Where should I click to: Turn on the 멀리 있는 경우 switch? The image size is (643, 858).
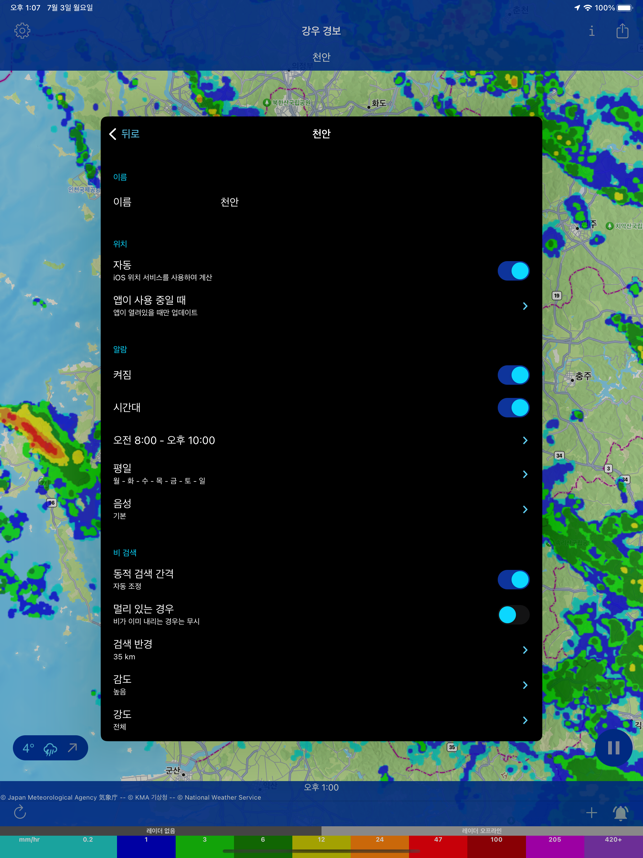(513, 615)
